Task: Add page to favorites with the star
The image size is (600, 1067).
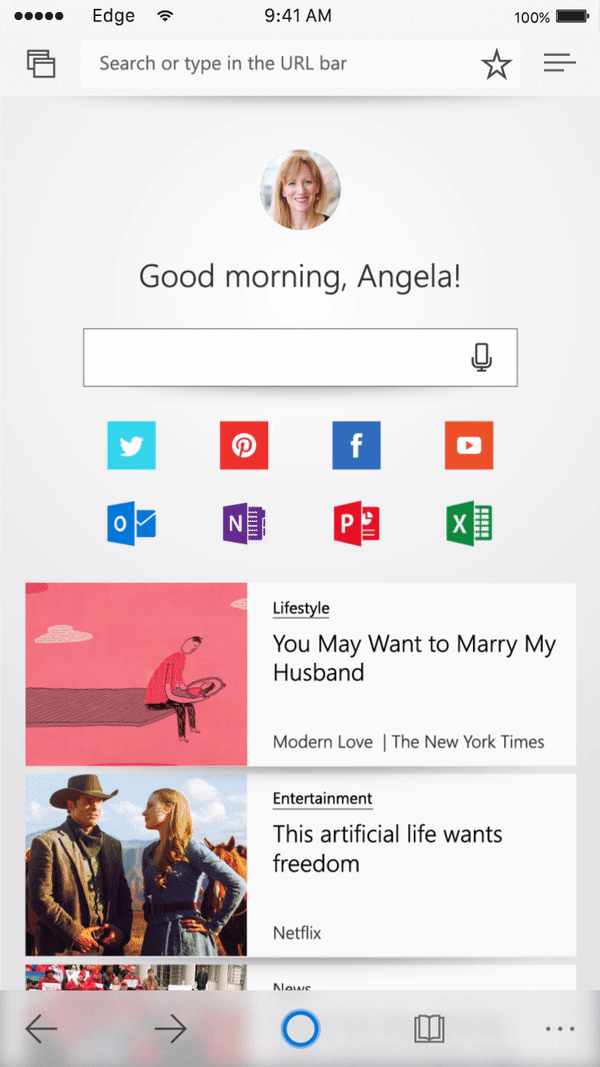Action: coord(496,65)
